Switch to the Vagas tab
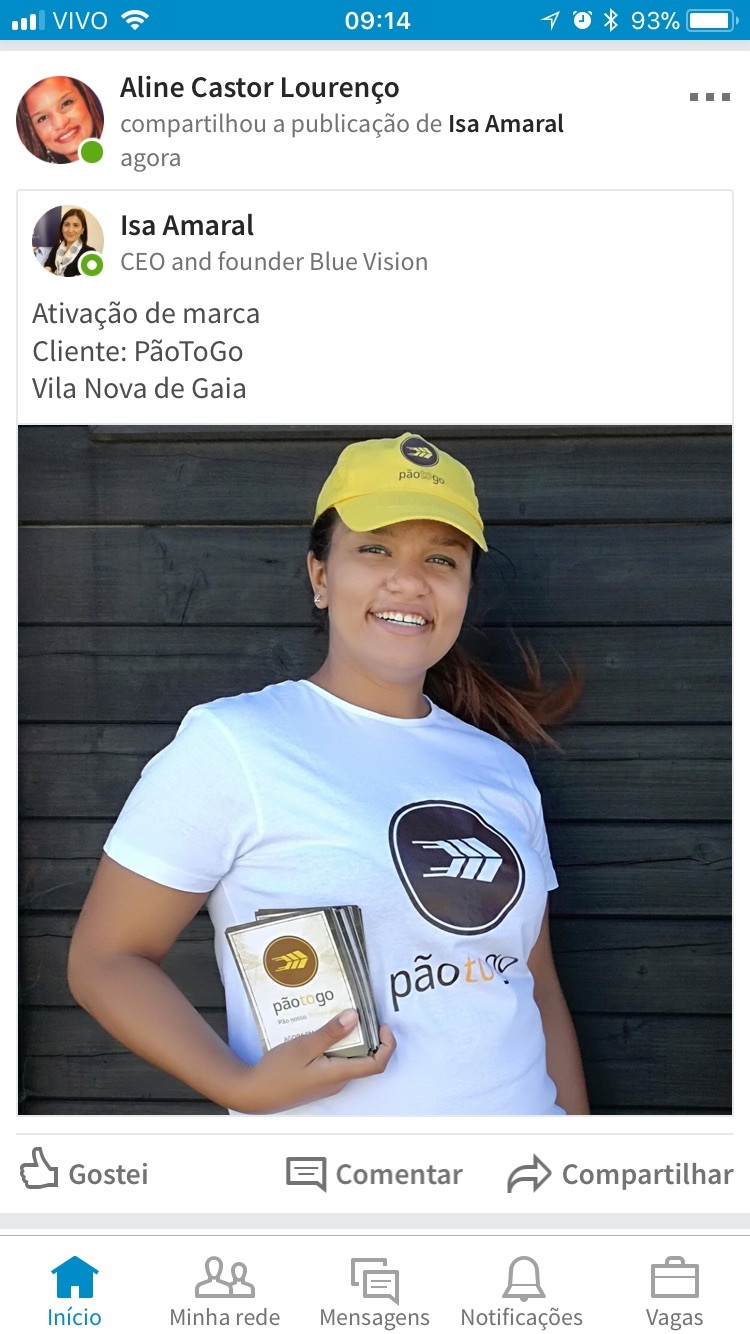The height and width of the screenshot is (1334, 750). pos(675,1290)
